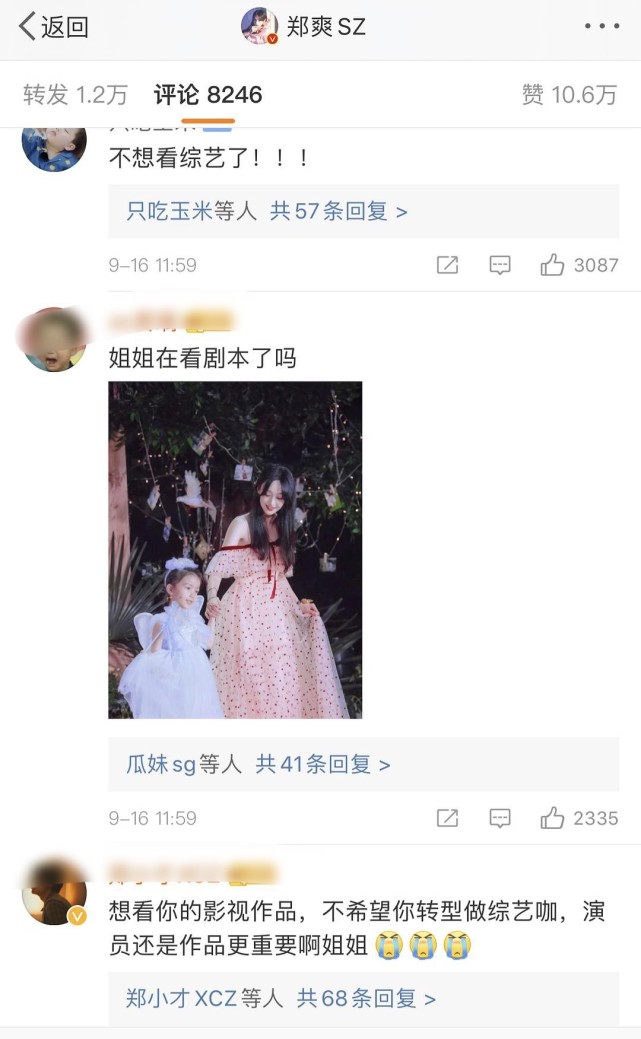641x1039 pixels.
Task: Reply to the comment 姐姐在看剧本了吗
Action: pyautogui.click(x=500, y=818)
